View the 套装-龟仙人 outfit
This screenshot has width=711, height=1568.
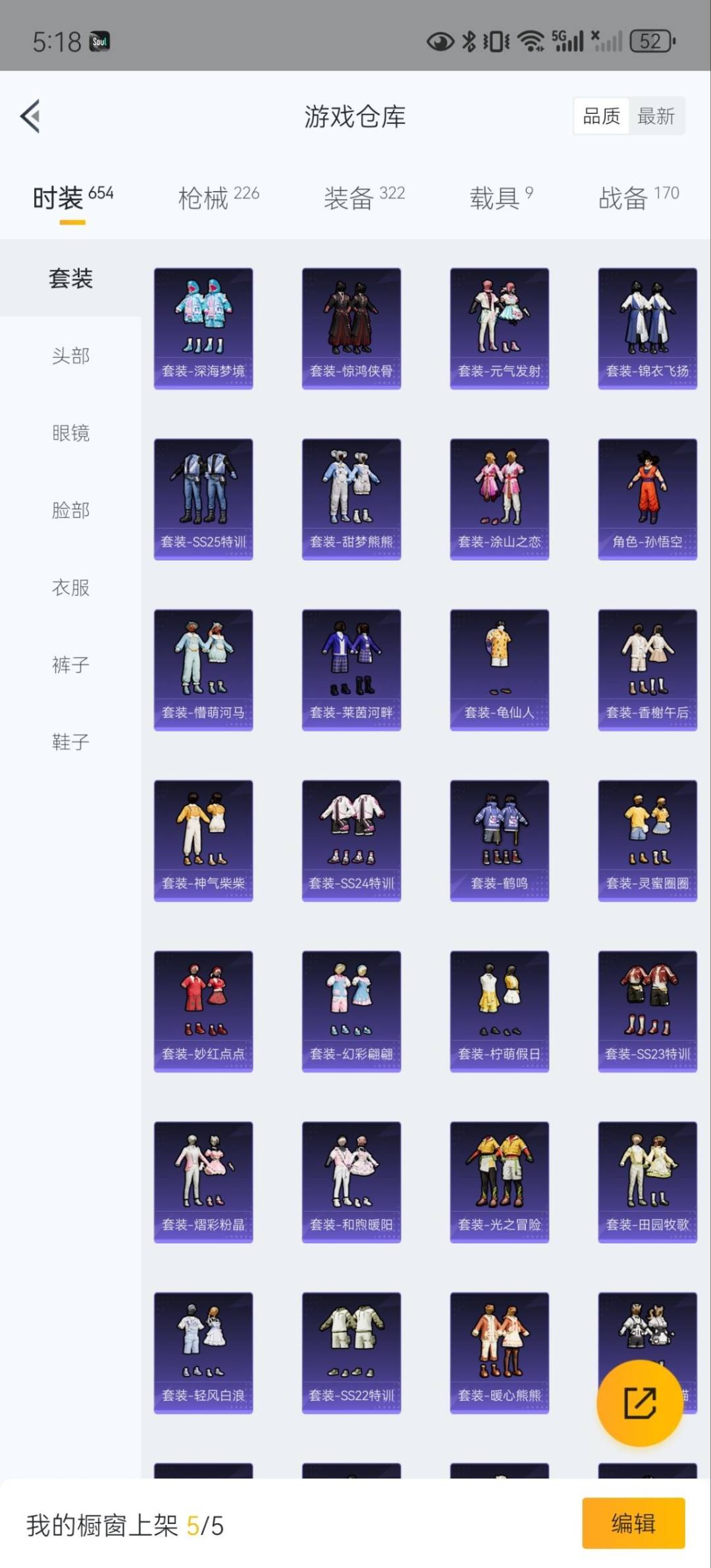499,669
